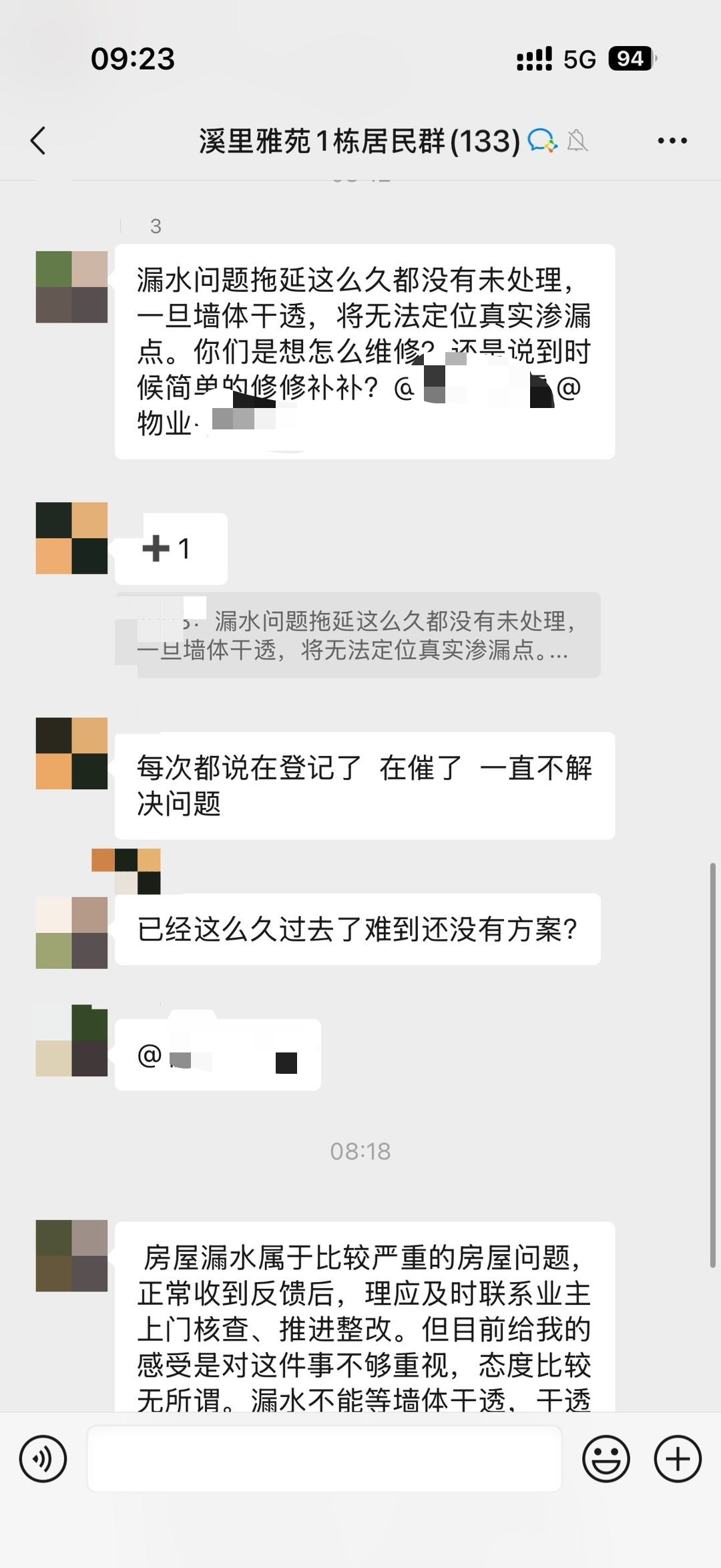Open the emoji sticker panel

click(606, 1458)
